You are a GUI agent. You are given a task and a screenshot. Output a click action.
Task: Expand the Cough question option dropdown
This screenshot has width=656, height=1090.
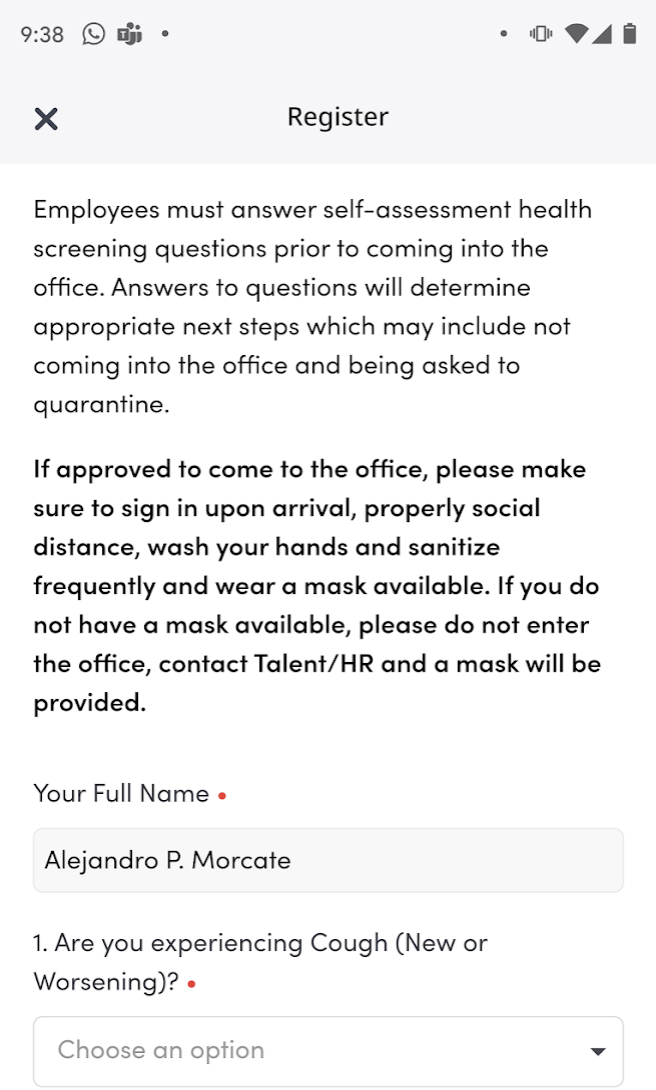pos(328,1050)
